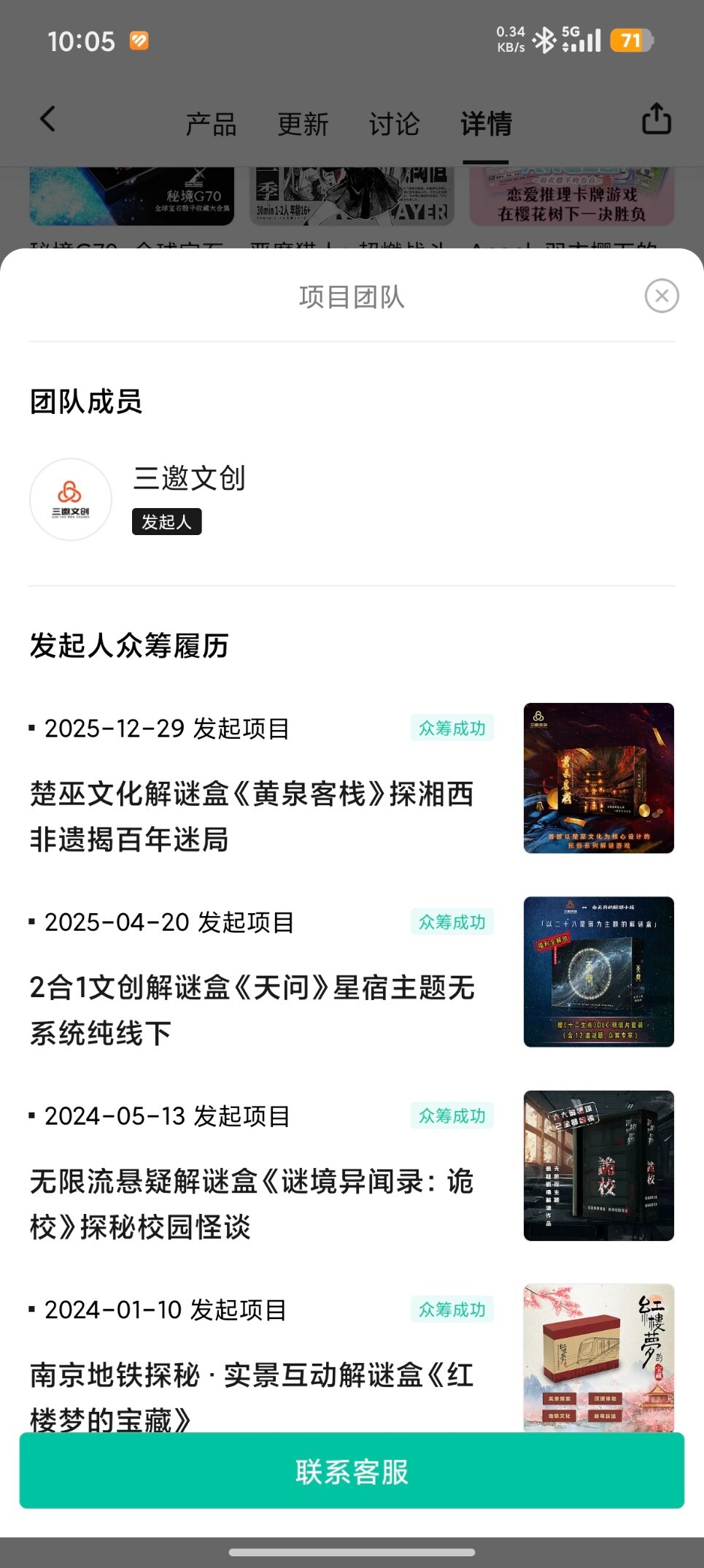Open the 《黄泉客栈》 crowdfunding project

click(252, 815)
